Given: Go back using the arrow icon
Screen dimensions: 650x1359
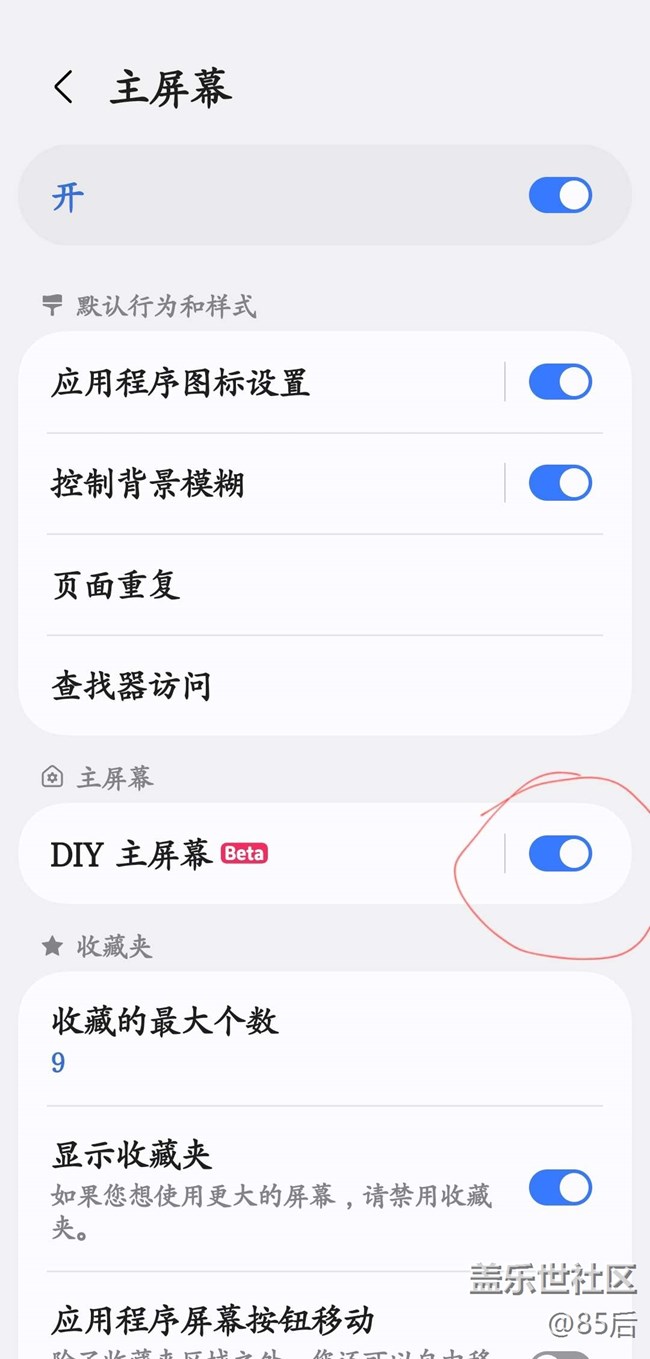Looking at the screenshot, I should [x=64, y=88].
